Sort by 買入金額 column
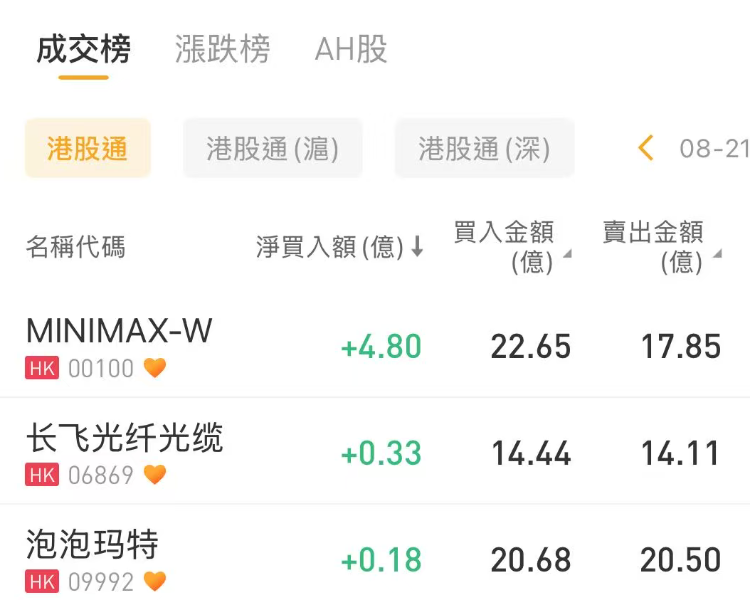The width and height of the screenshot is (750, 600). click(x=512, y=247)
